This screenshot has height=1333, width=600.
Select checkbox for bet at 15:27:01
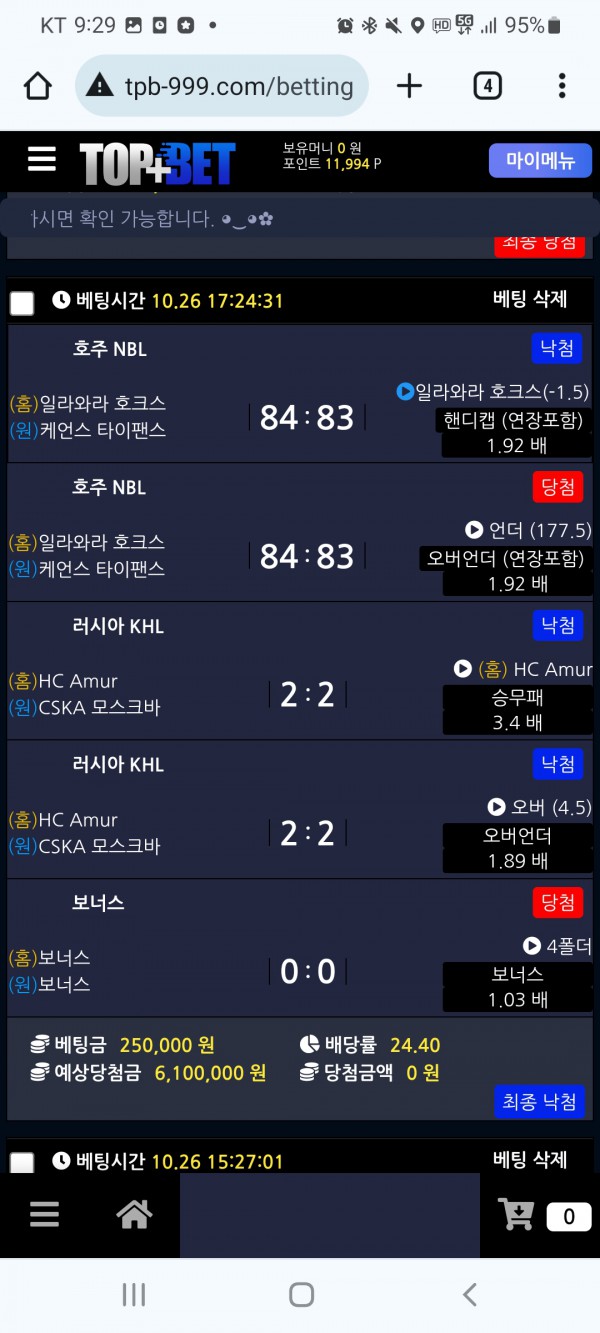22,1163
